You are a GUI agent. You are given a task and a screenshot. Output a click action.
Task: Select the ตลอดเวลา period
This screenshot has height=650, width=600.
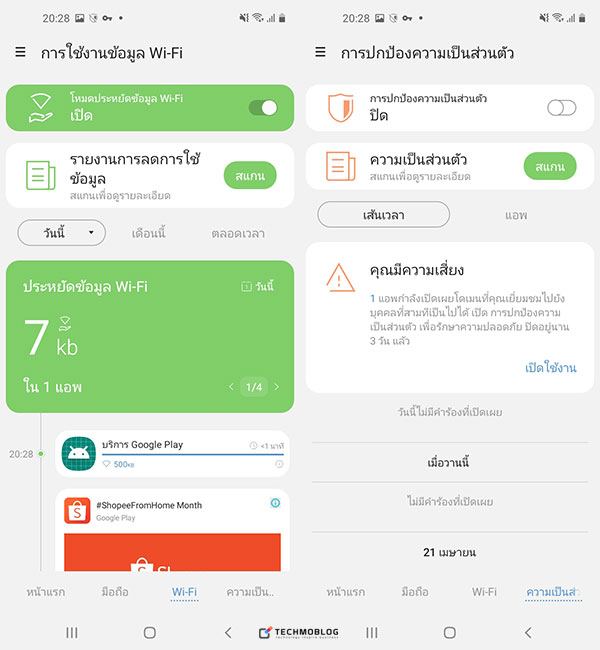(x=238, y=233)
